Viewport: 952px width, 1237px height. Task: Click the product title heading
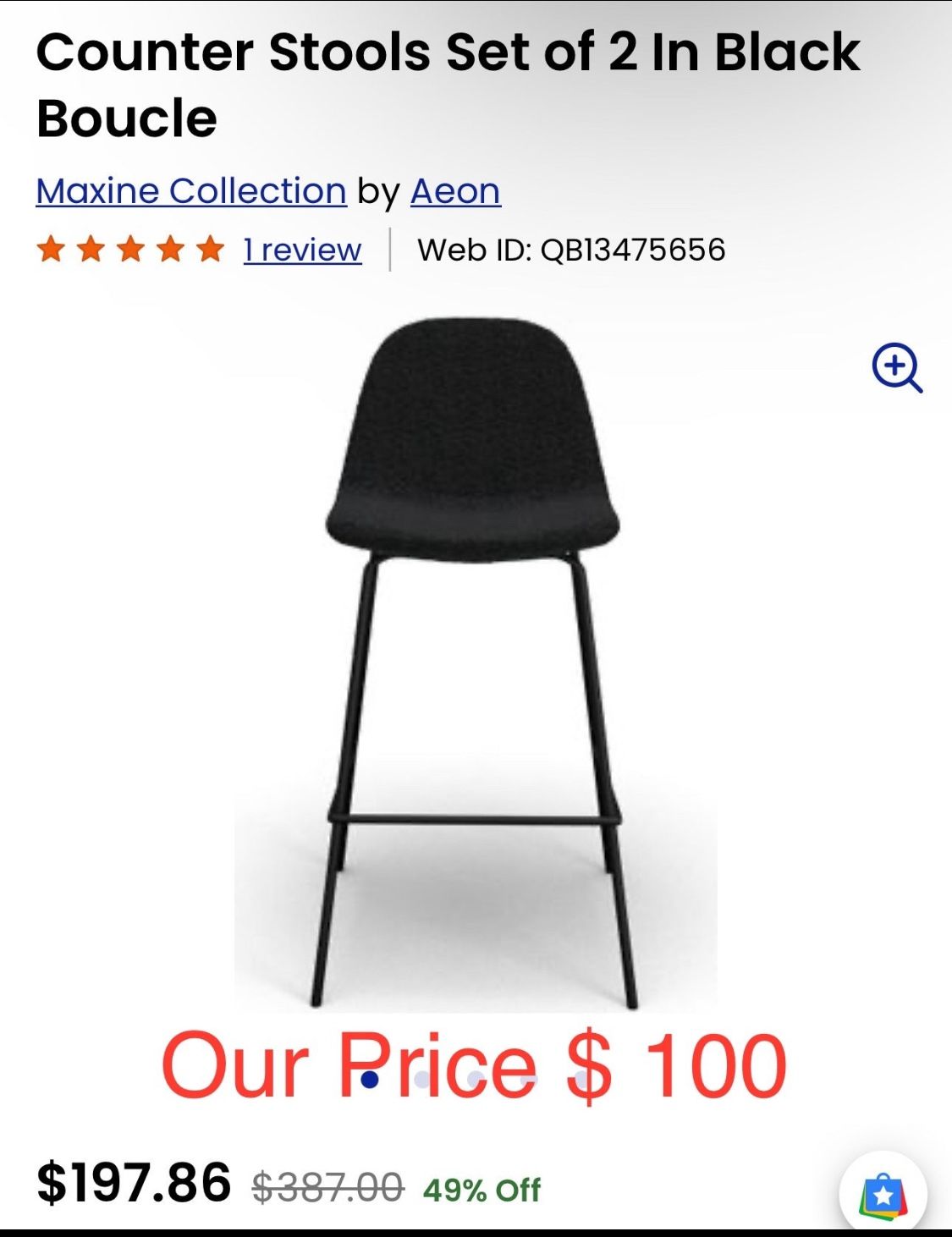coord(448,85)
